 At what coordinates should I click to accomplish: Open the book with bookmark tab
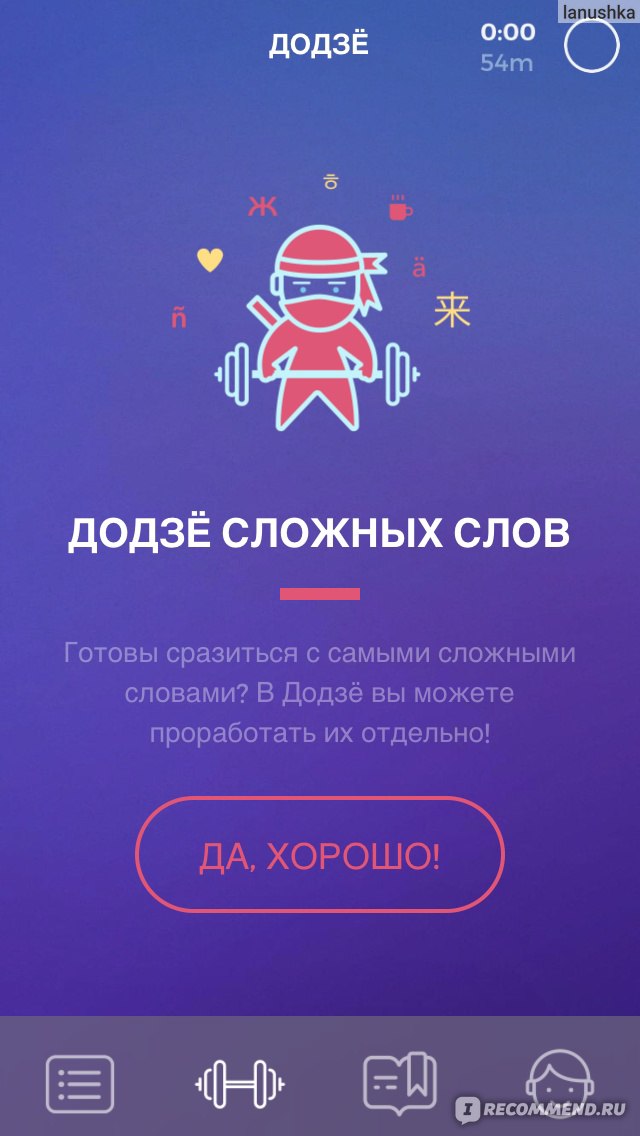pyautogui.click(x=400, y=1082)
